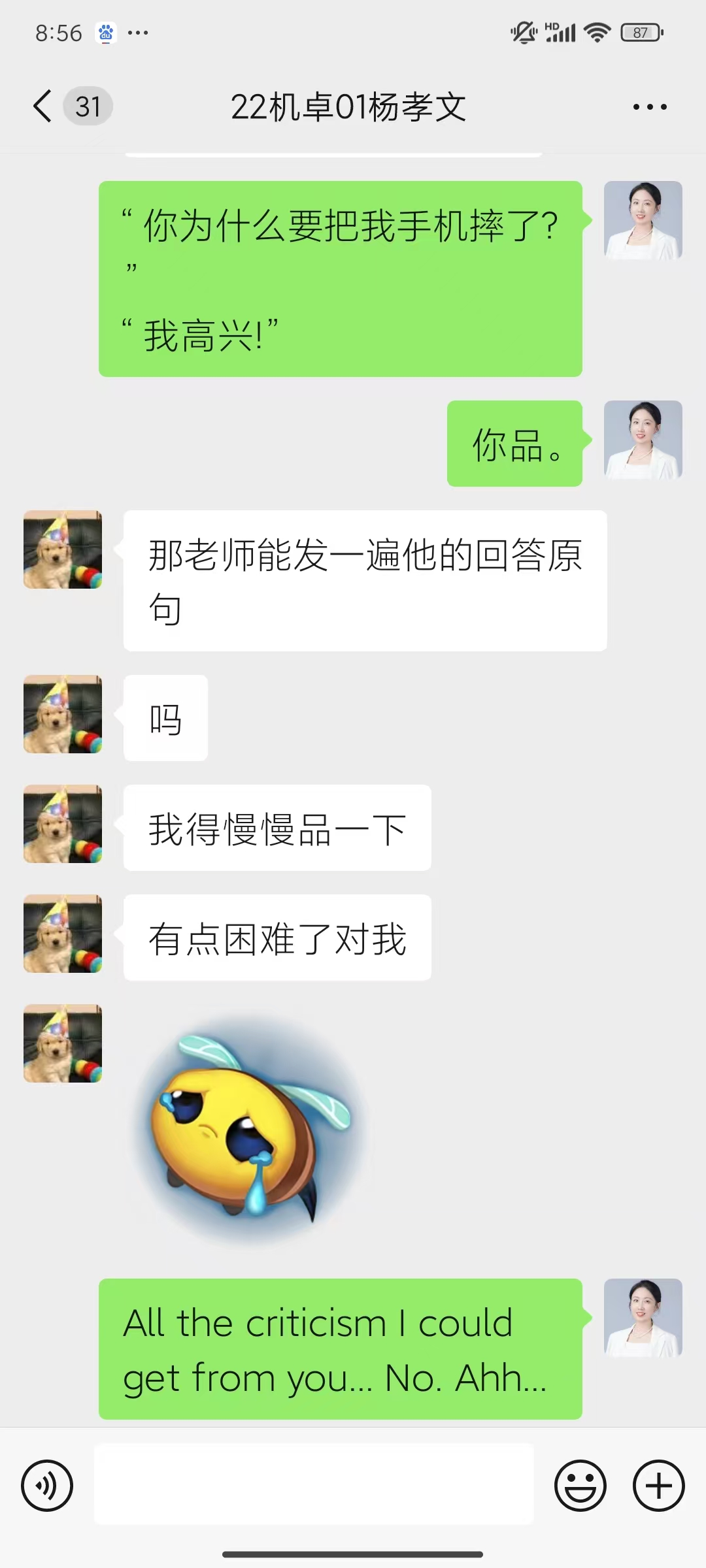This screenshot has height=1568, width=706.
Task: Tap the message text field
Action: click(314, 1485)
